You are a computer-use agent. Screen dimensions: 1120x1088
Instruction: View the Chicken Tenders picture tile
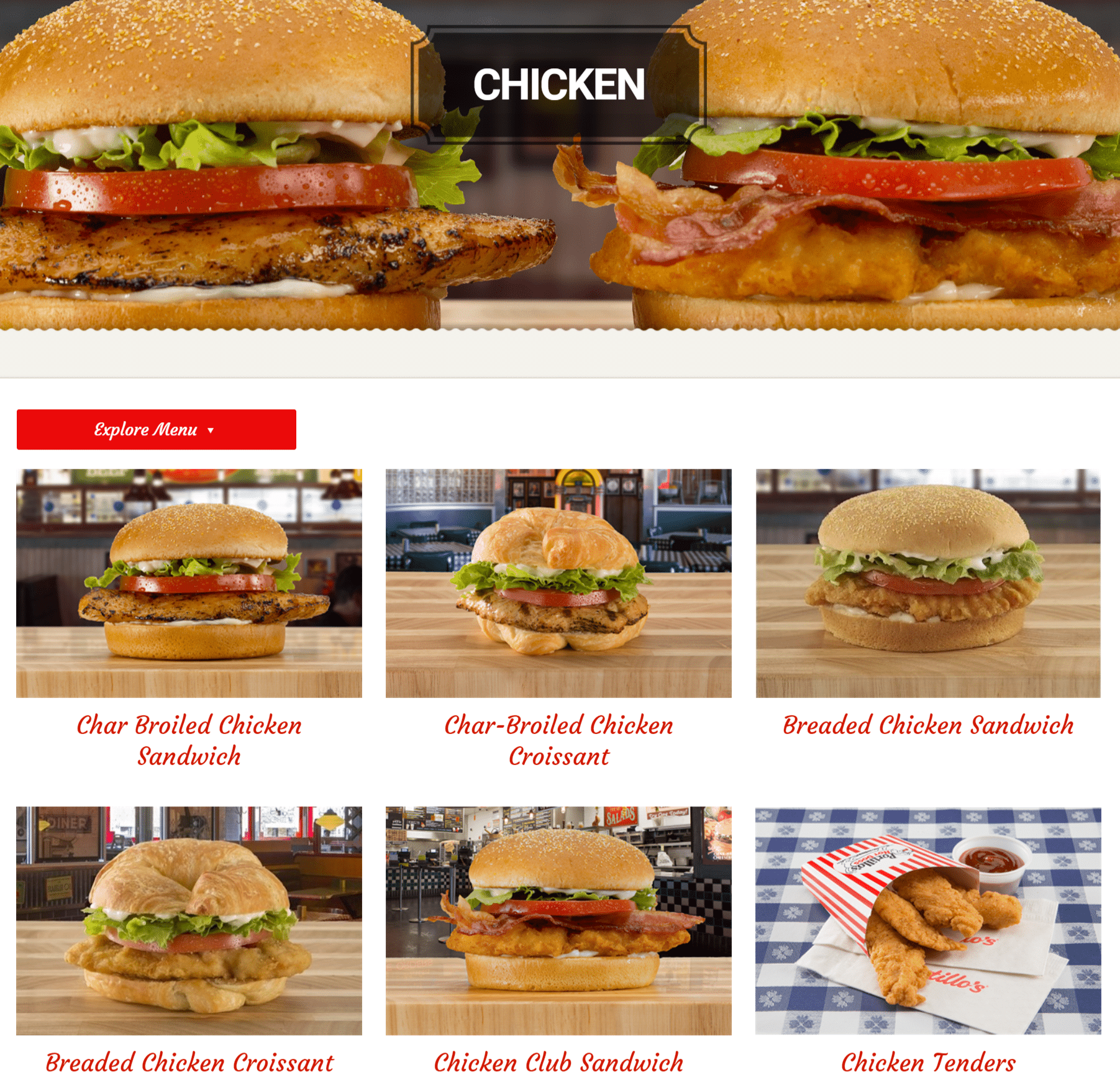point(928,920)
